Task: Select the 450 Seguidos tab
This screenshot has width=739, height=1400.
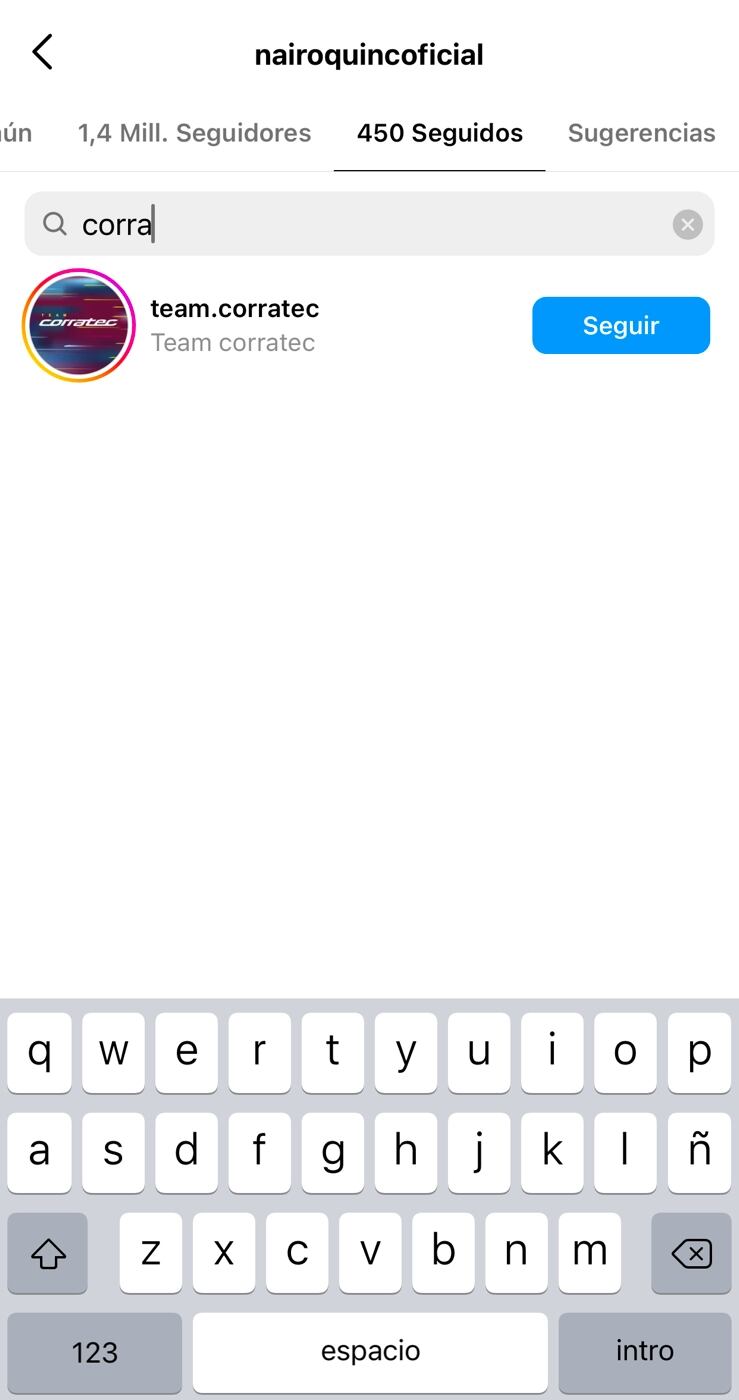Action: pos(439,132)
